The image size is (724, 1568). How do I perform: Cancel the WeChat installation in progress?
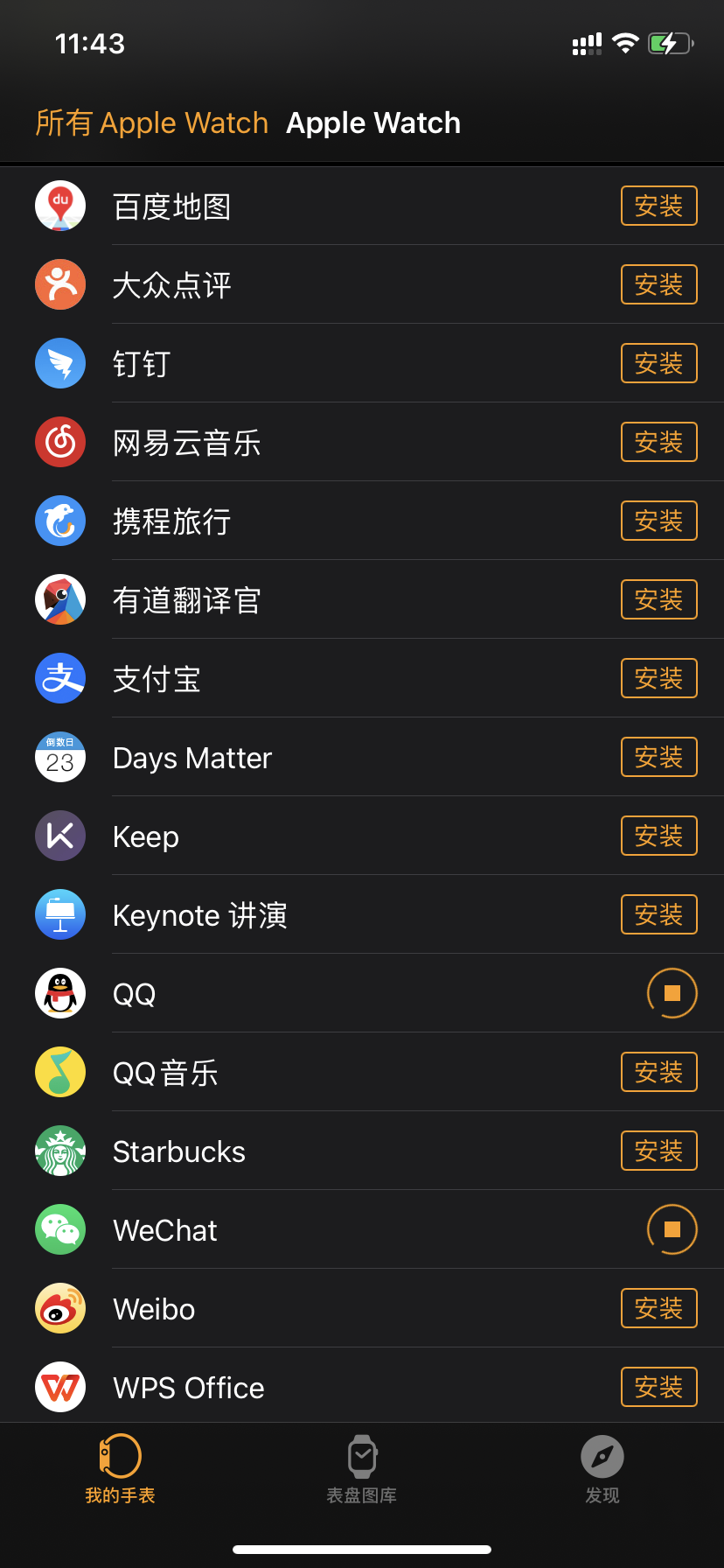(x=672, y=1229)
